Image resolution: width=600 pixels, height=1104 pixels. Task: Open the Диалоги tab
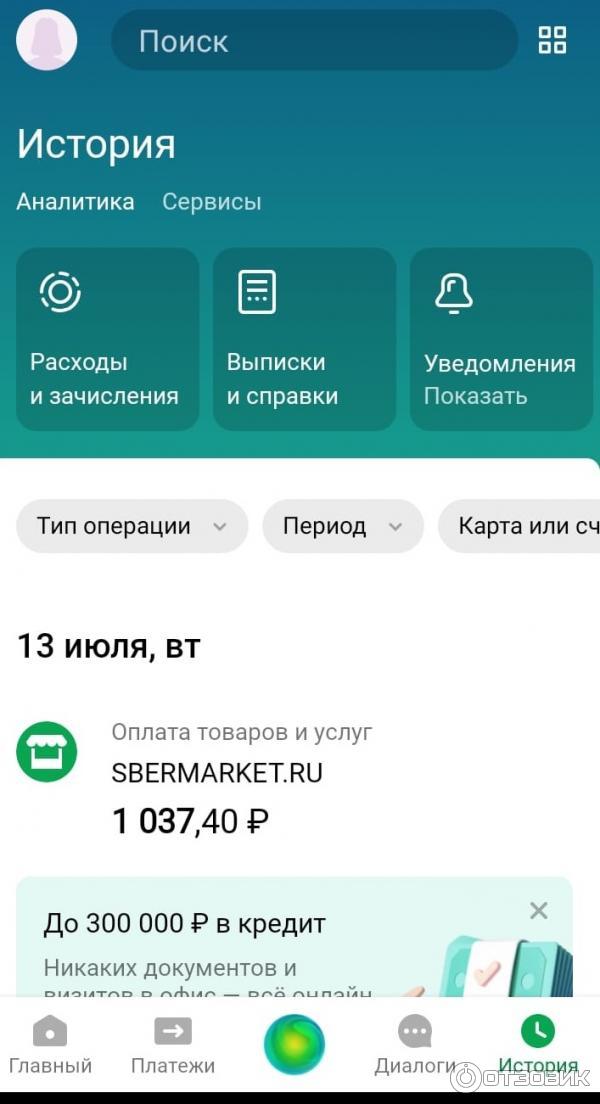[414, 1046]
